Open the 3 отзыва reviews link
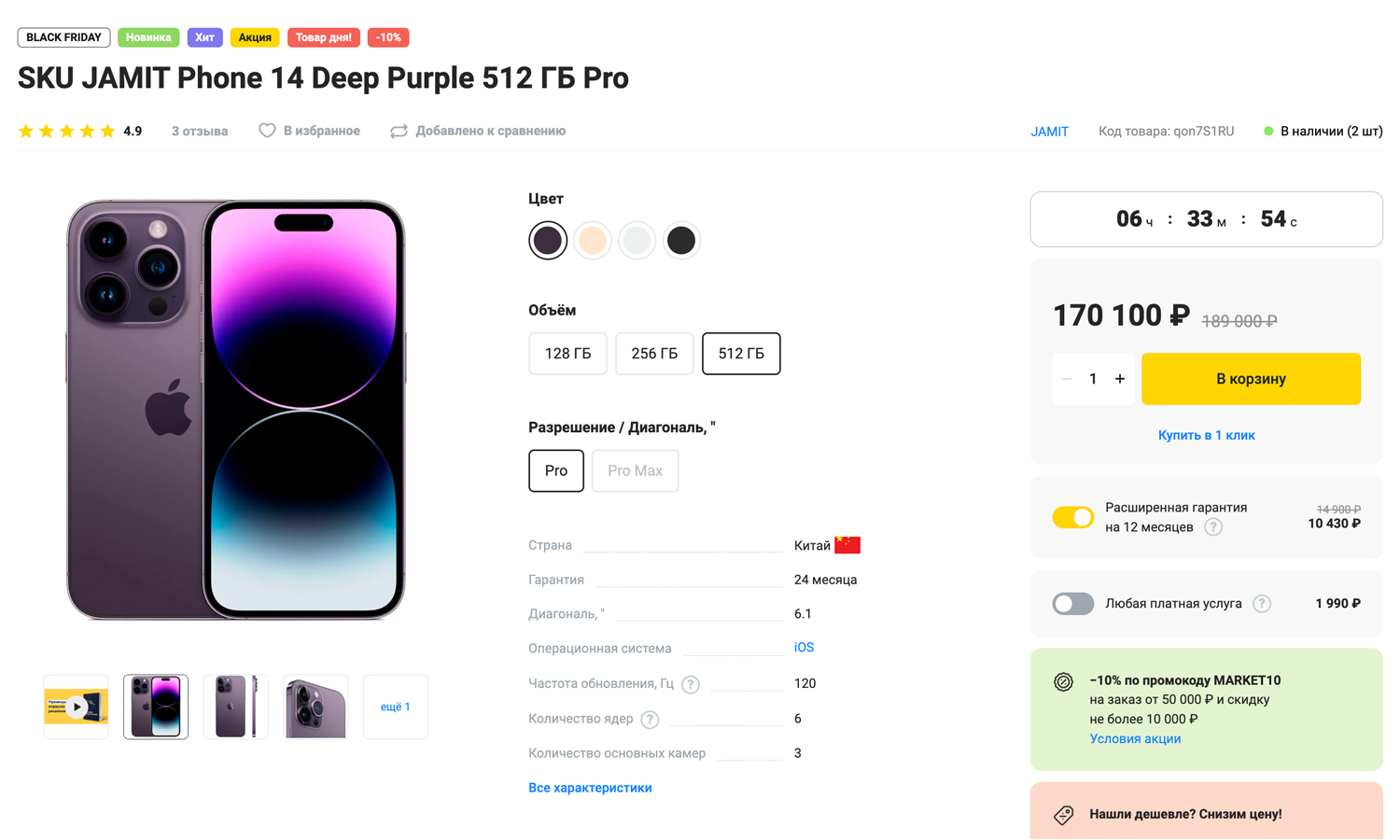The image size is (1400, 840). point(200,132)
